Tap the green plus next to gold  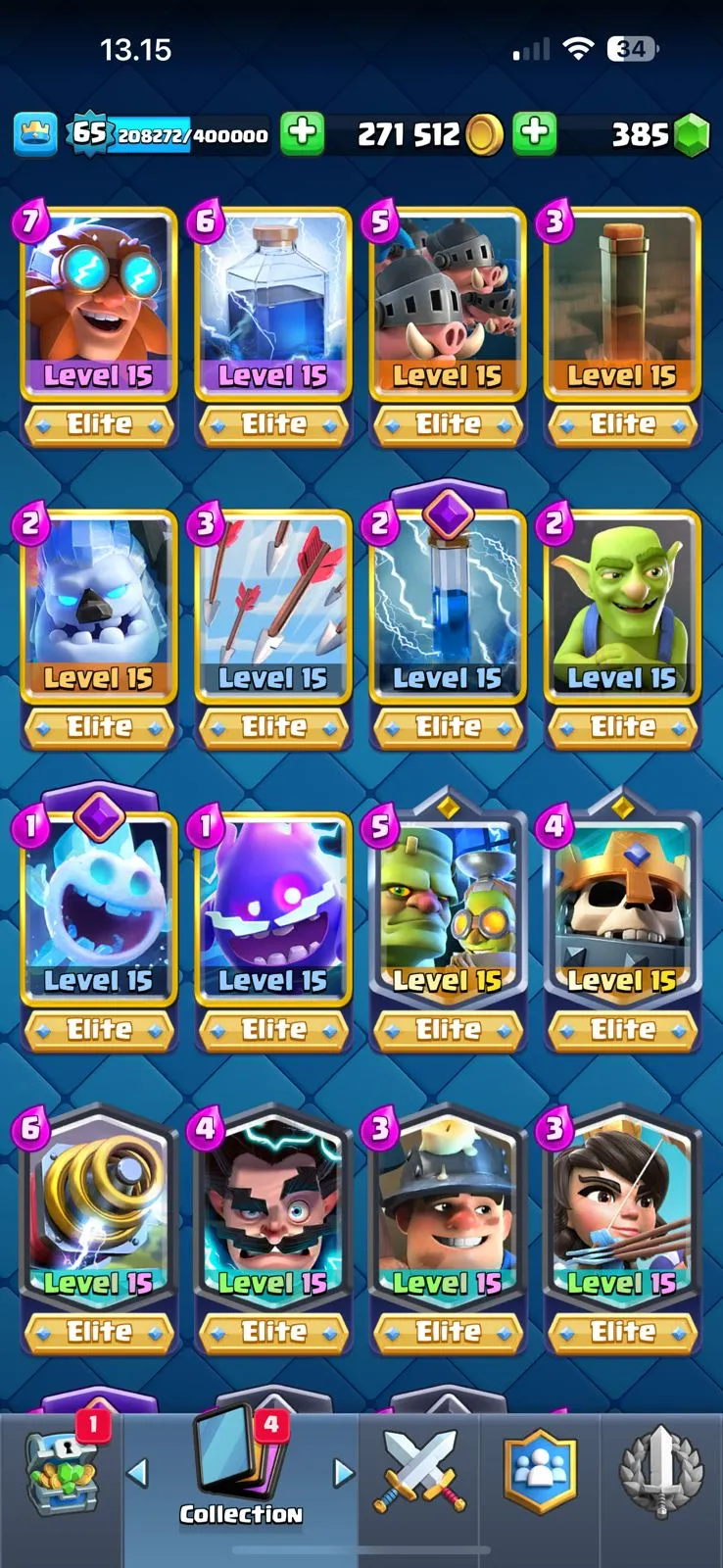pos(302,133)
